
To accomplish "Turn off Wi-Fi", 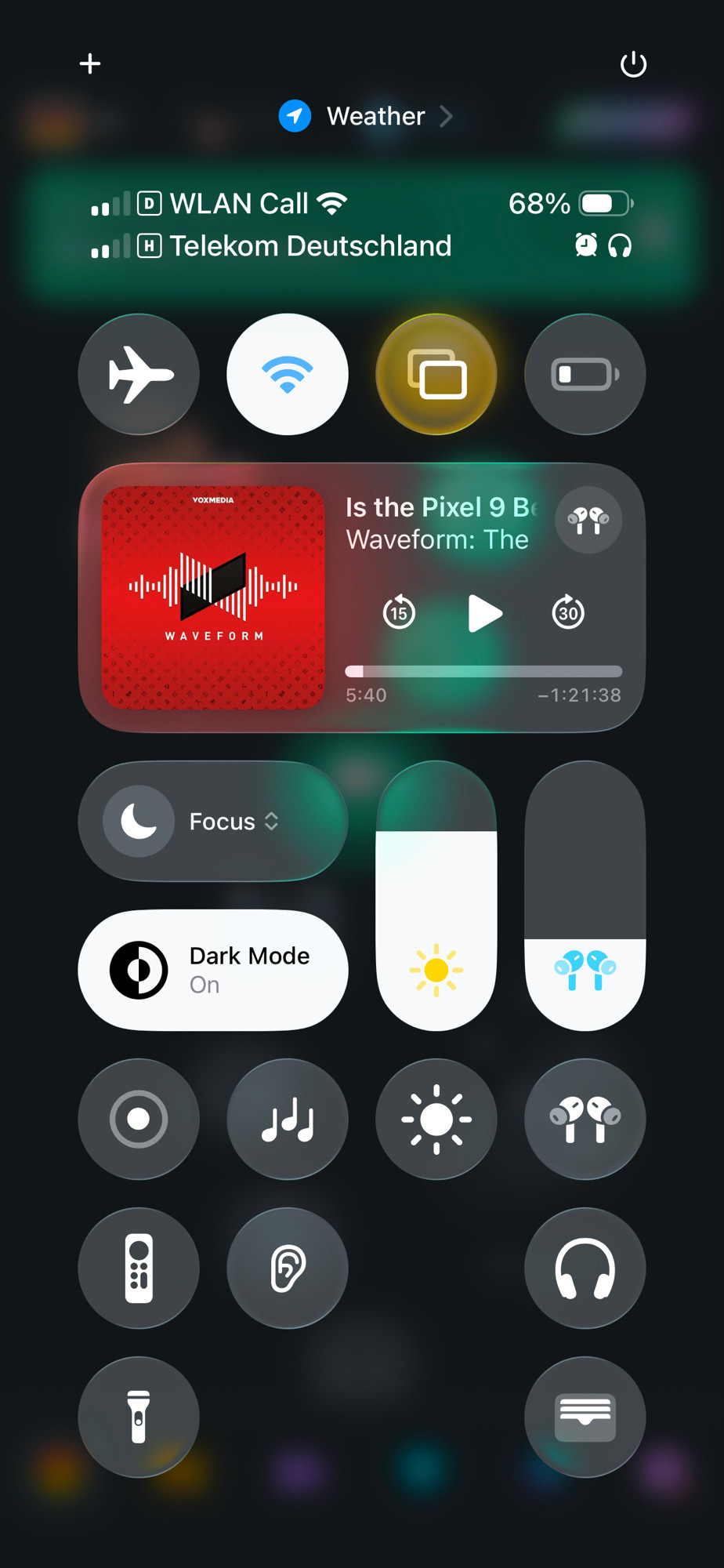I will [x=288, y=374].
